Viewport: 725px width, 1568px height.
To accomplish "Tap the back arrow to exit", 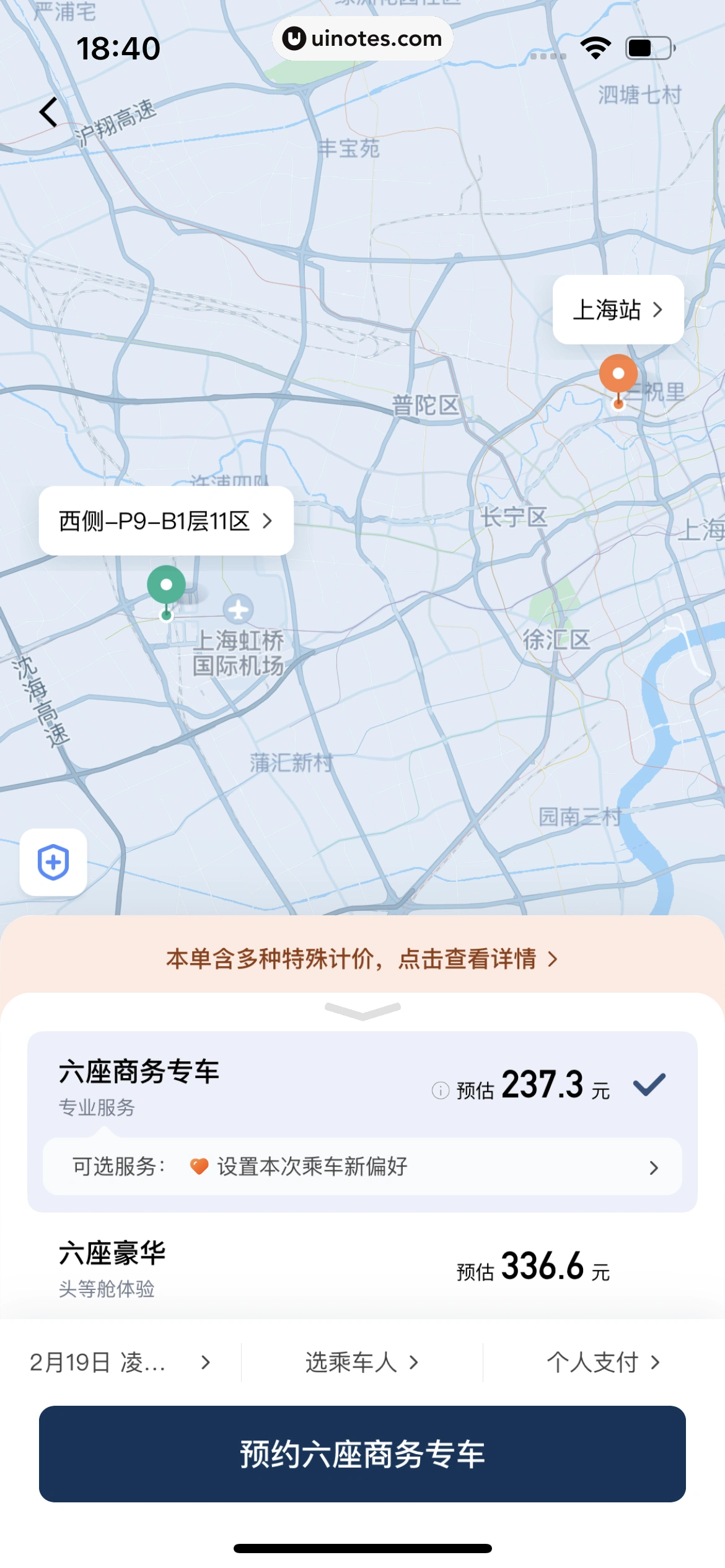I will (x=47, y=111).
